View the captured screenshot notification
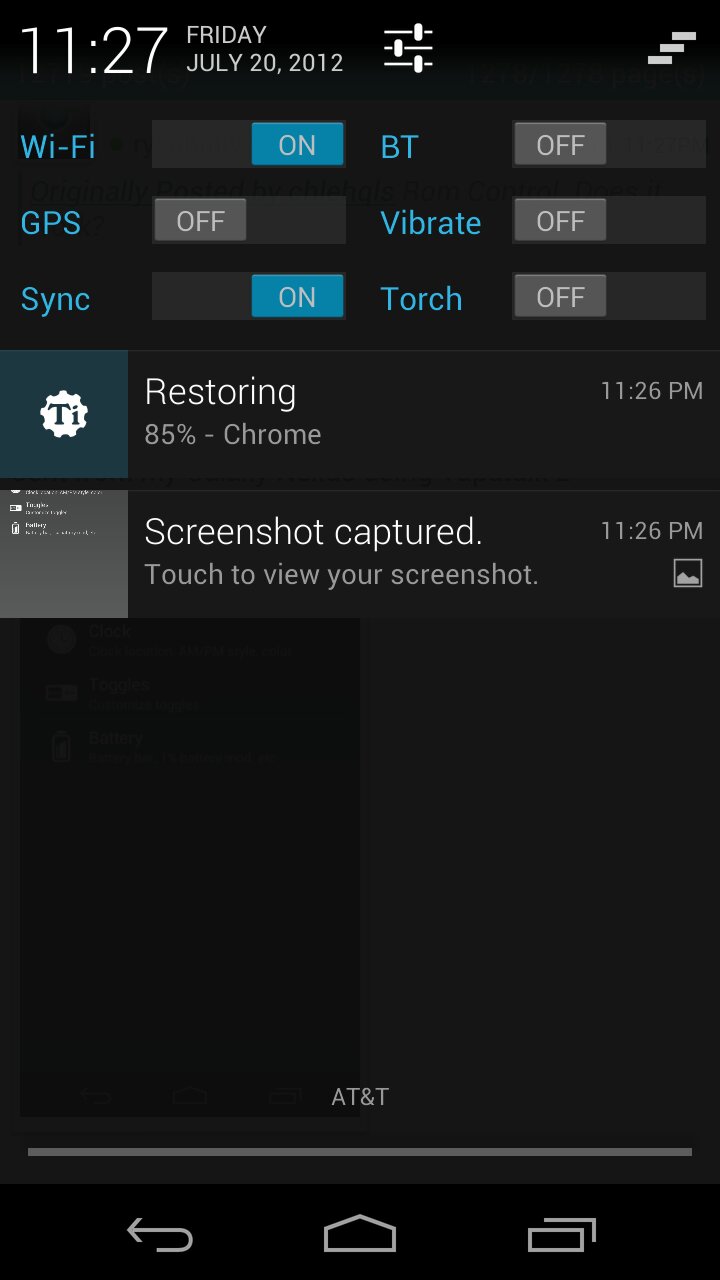Screen dimensions: 720x1280 pos(360,554)
